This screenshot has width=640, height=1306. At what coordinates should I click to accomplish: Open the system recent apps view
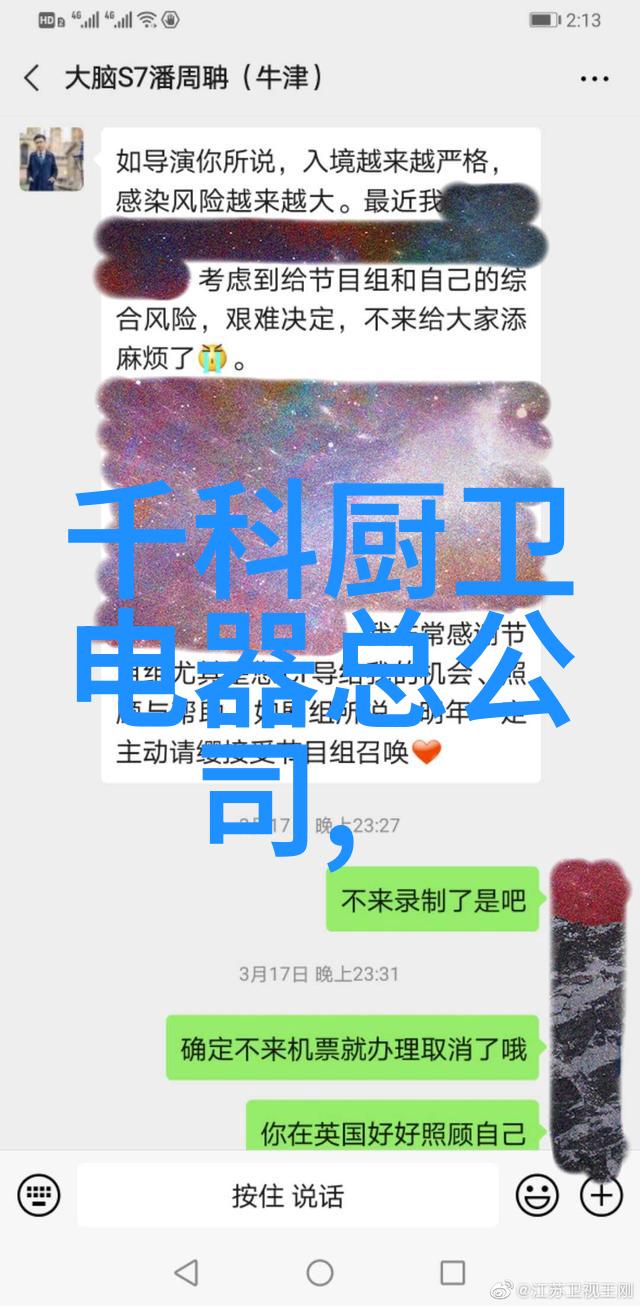(x=453, y=1273)
